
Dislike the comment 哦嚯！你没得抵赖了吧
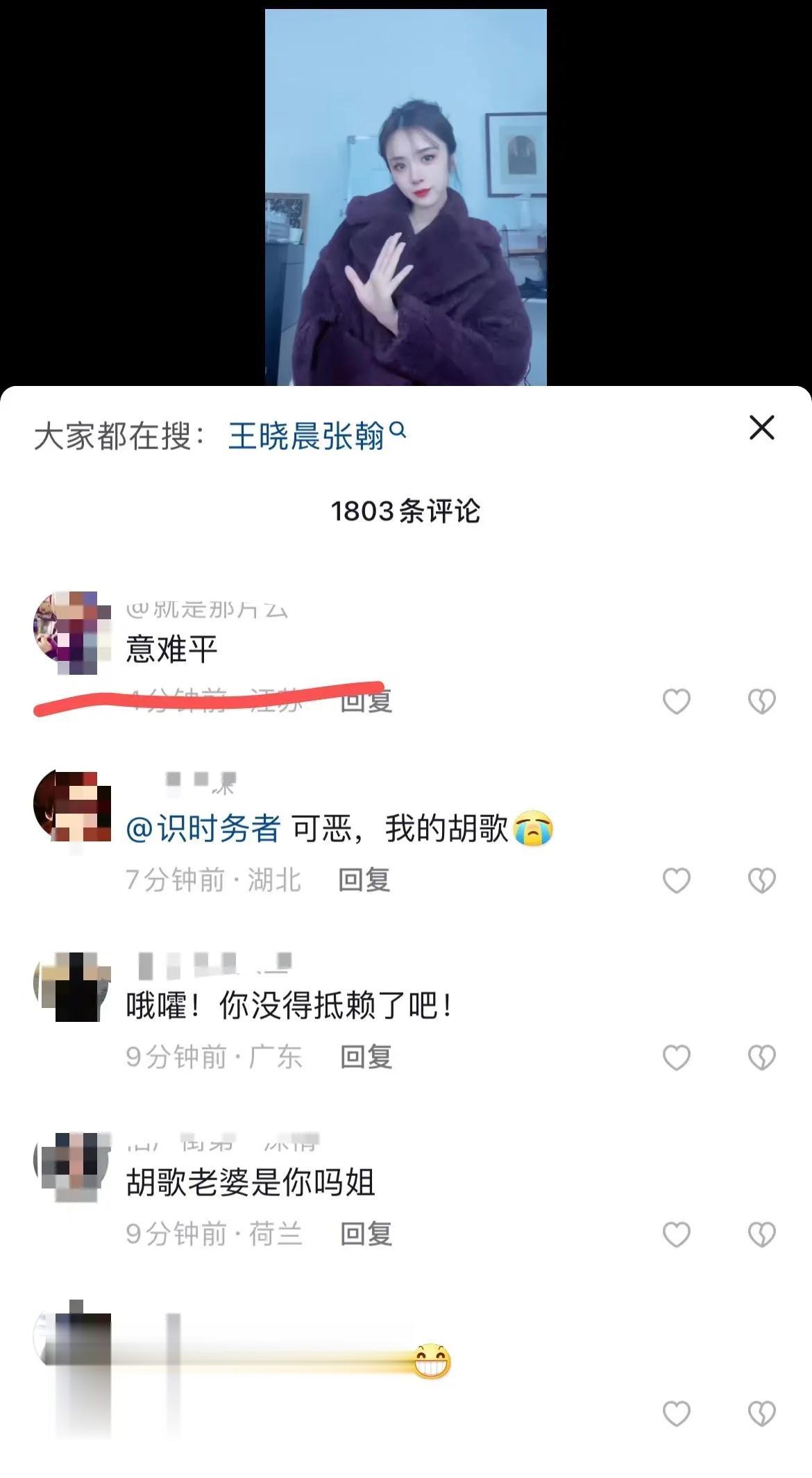click(761, 1057)
